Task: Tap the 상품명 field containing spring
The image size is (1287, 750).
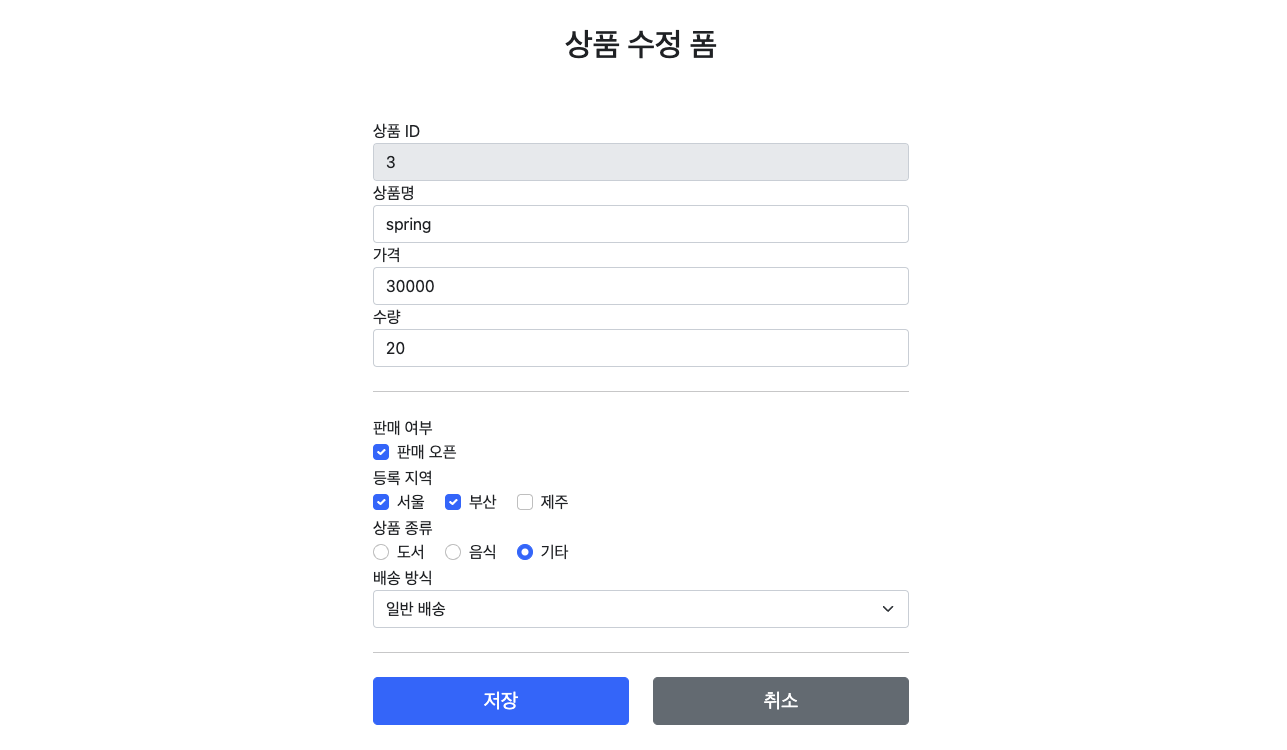Action: (x=640, y=224)
